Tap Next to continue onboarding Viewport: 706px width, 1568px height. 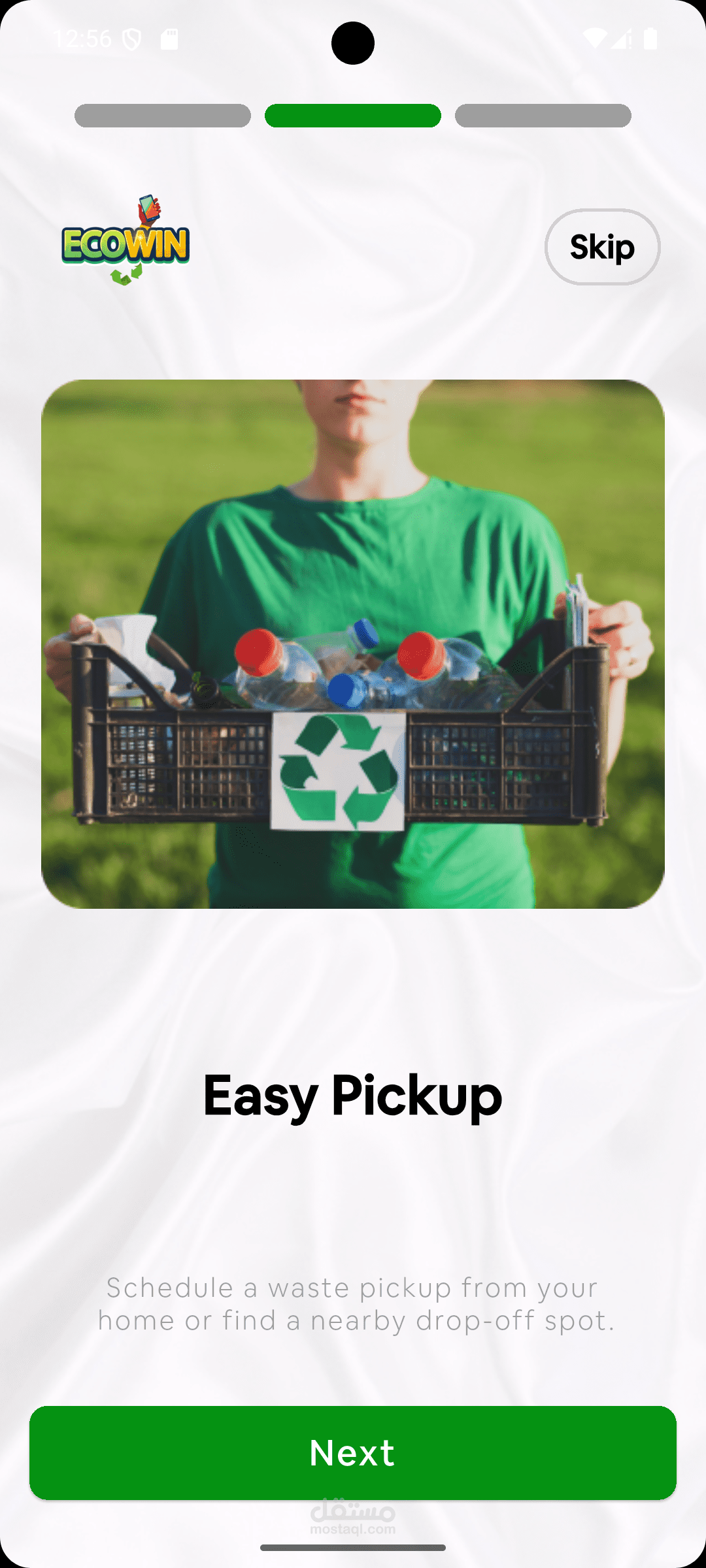coord(353,1453)
